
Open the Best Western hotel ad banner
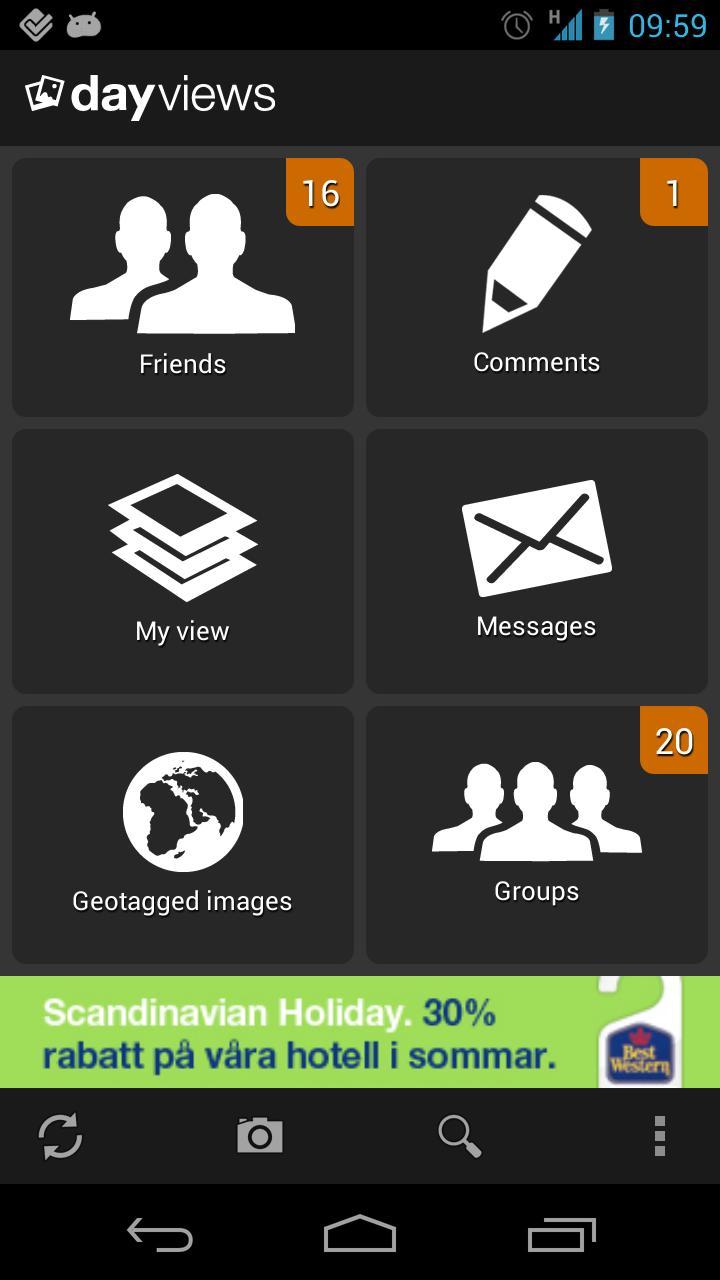pos(360,1032)
